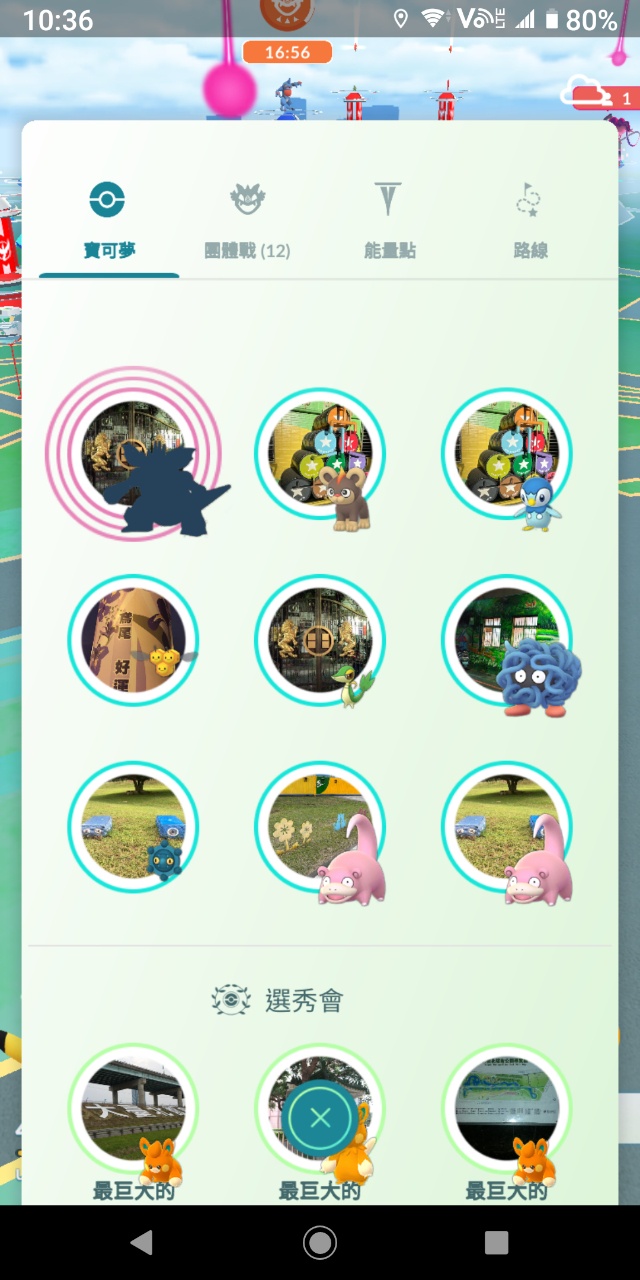Go to the Android home screen

point(320,1242)
